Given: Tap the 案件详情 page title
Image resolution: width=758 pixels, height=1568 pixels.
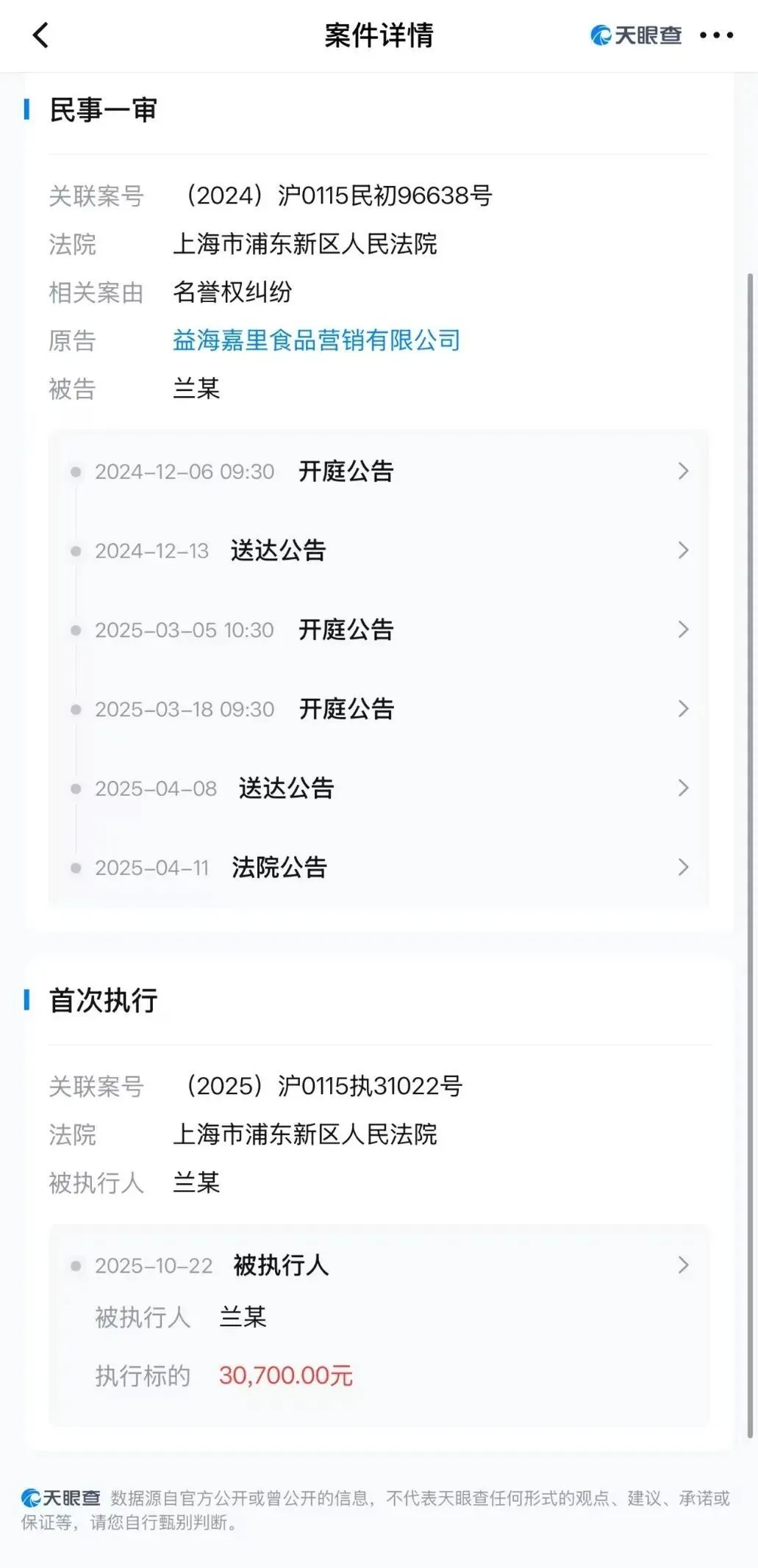Looking at the screenshot, I should pos(379,35).
